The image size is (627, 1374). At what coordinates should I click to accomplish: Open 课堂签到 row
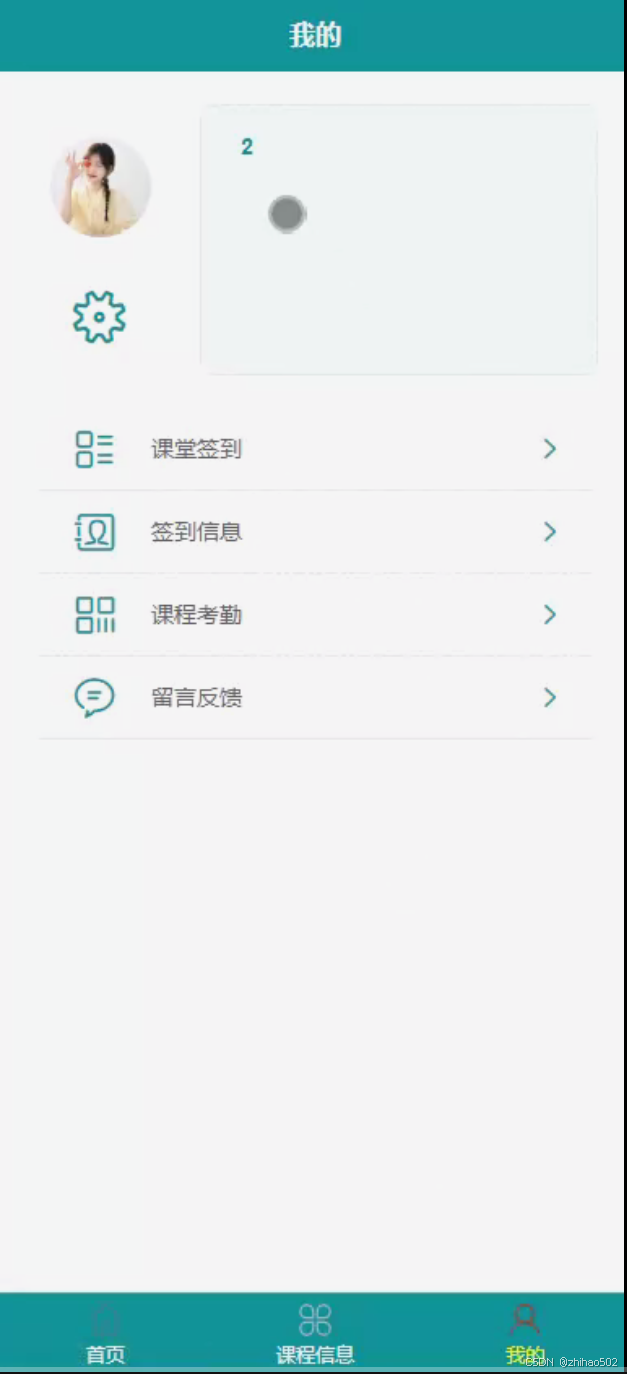[315, 449]
